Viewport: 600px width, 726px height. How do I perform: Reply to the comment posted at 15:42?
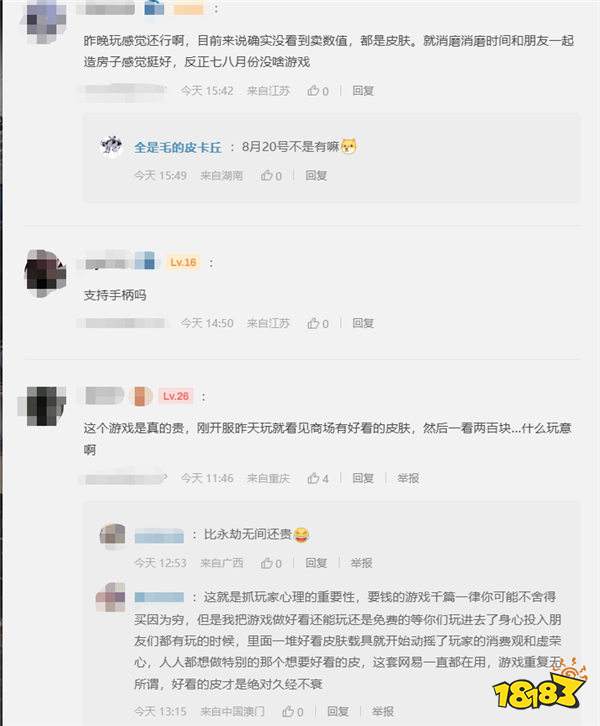coord(363,90)
